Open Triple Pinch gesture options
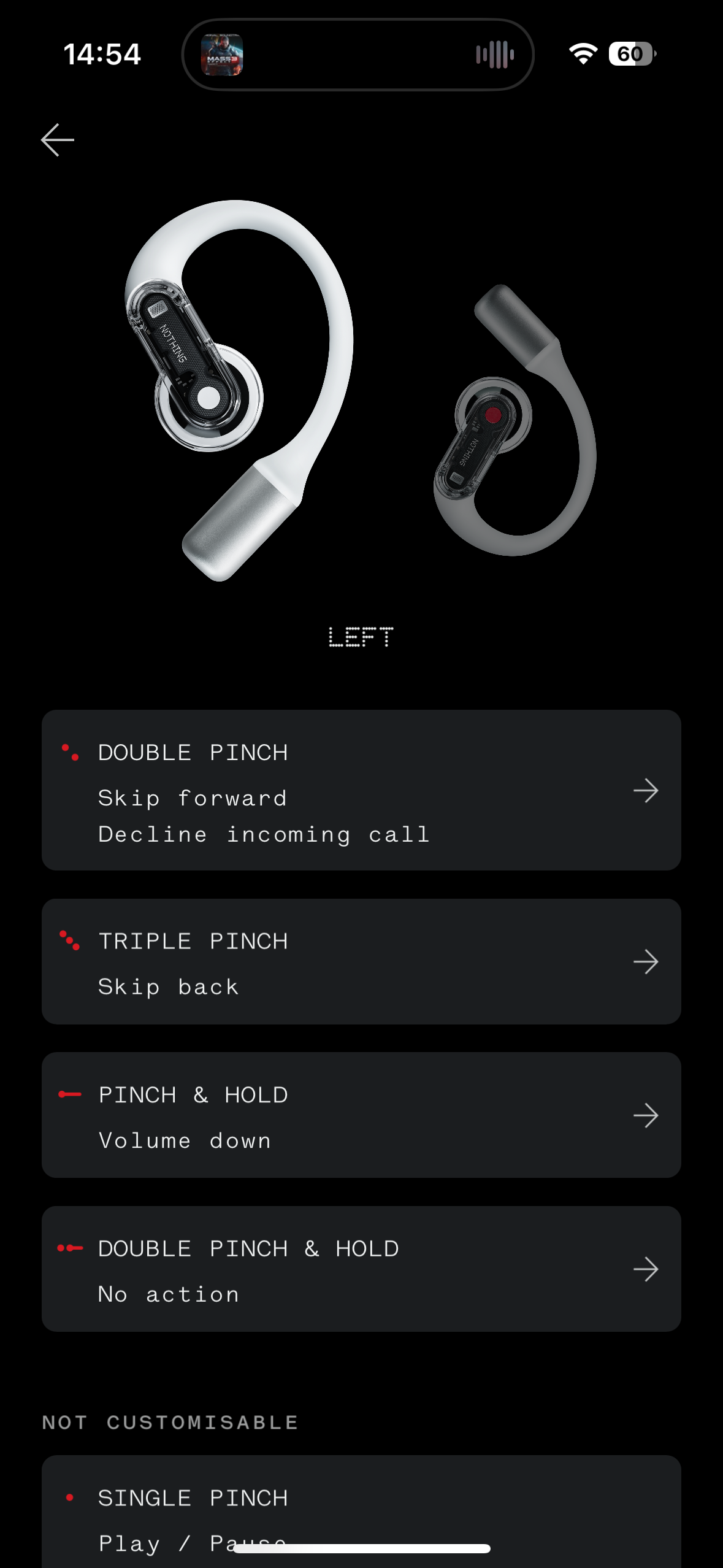The image size is (723, 1568). coord(361,961)
